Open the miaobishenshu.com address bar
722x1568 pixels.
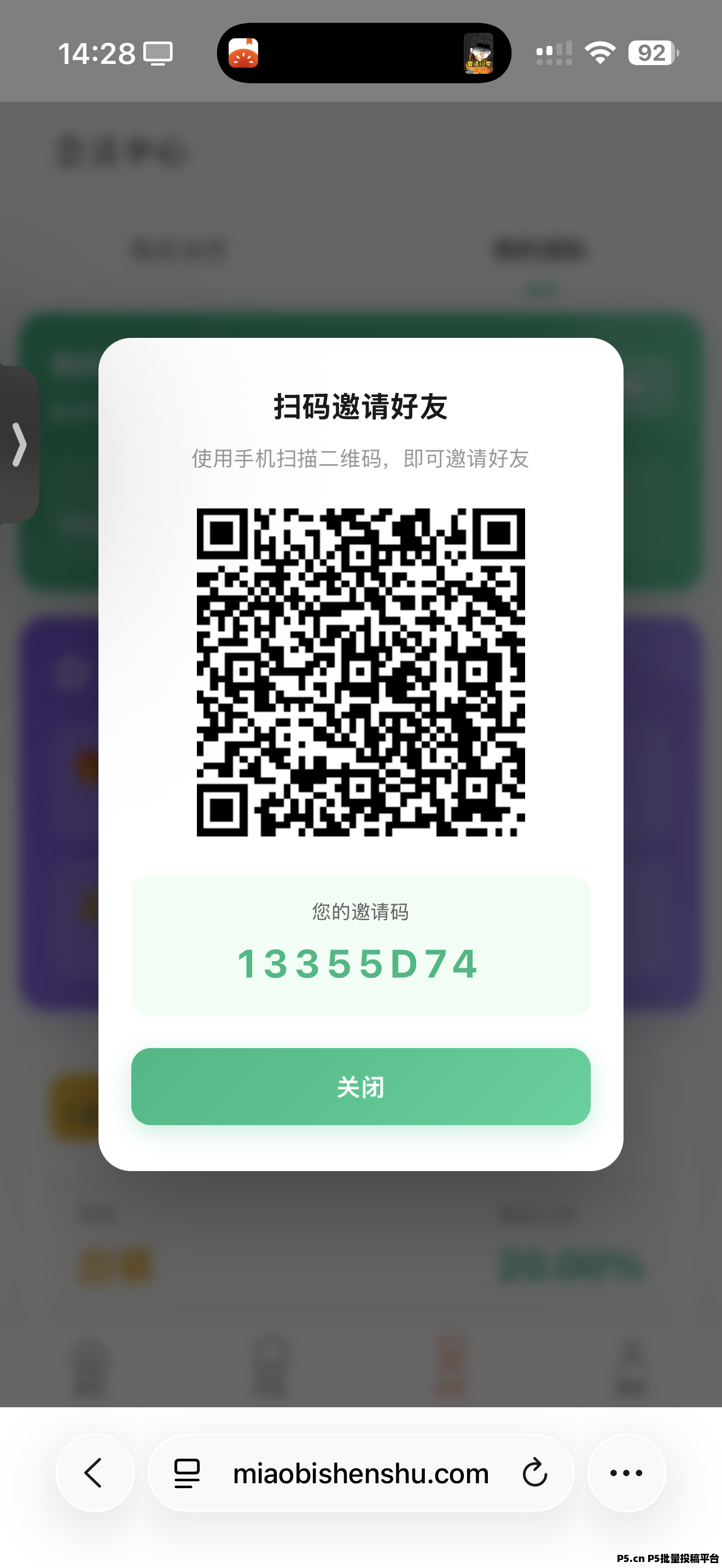[360, 1473]
